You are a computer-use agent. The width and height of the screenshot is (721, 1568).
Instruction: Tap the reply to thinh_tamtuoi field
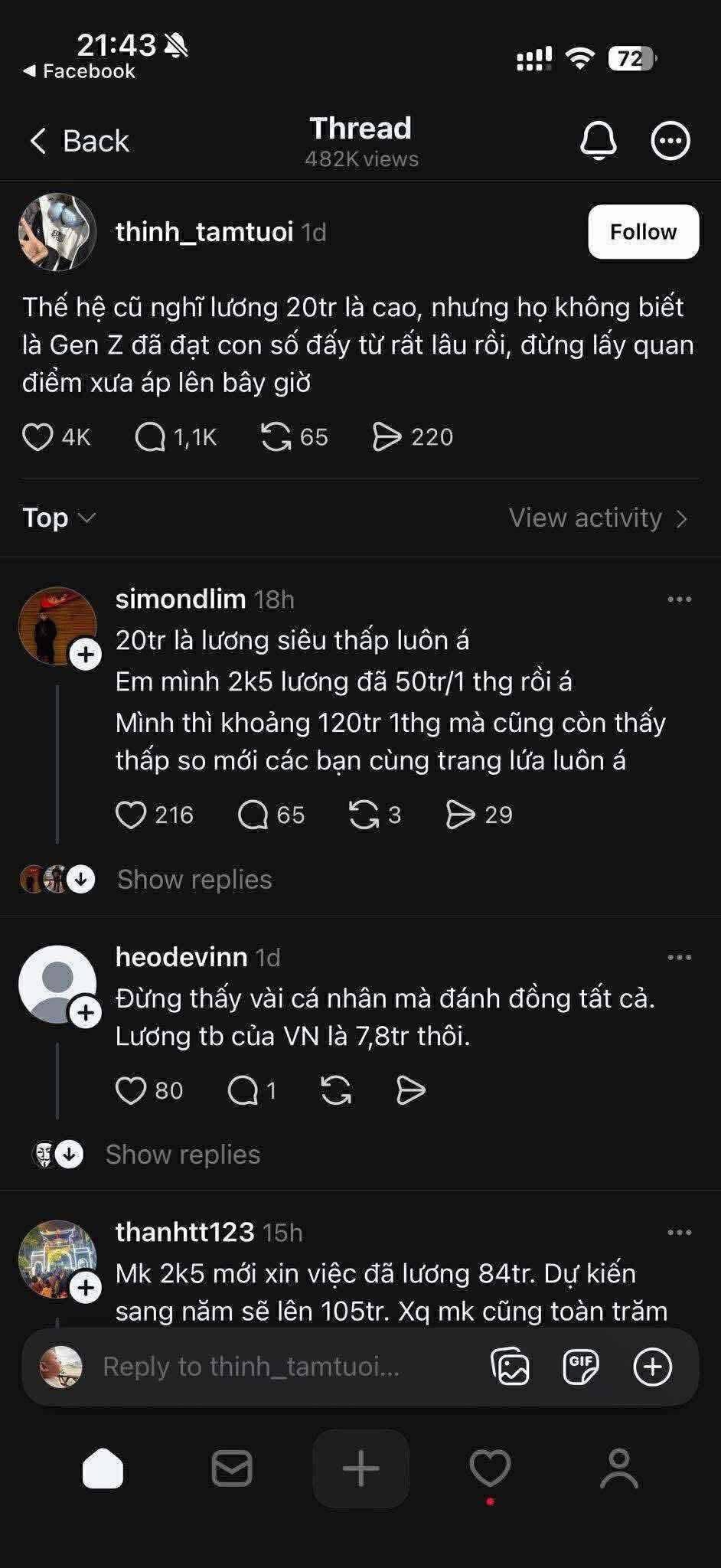pos(253,1367)
